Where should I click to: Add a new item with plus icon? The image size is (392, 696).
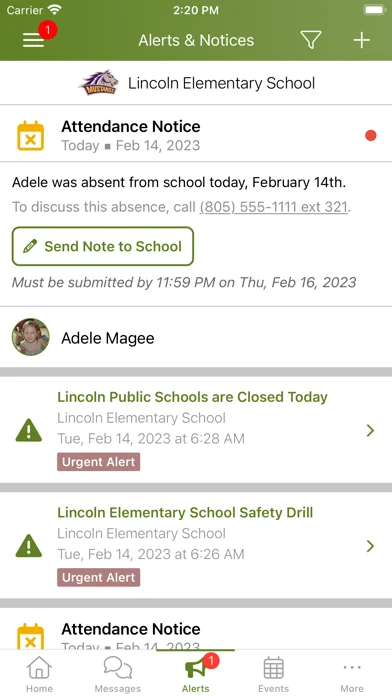coord(361,40)
